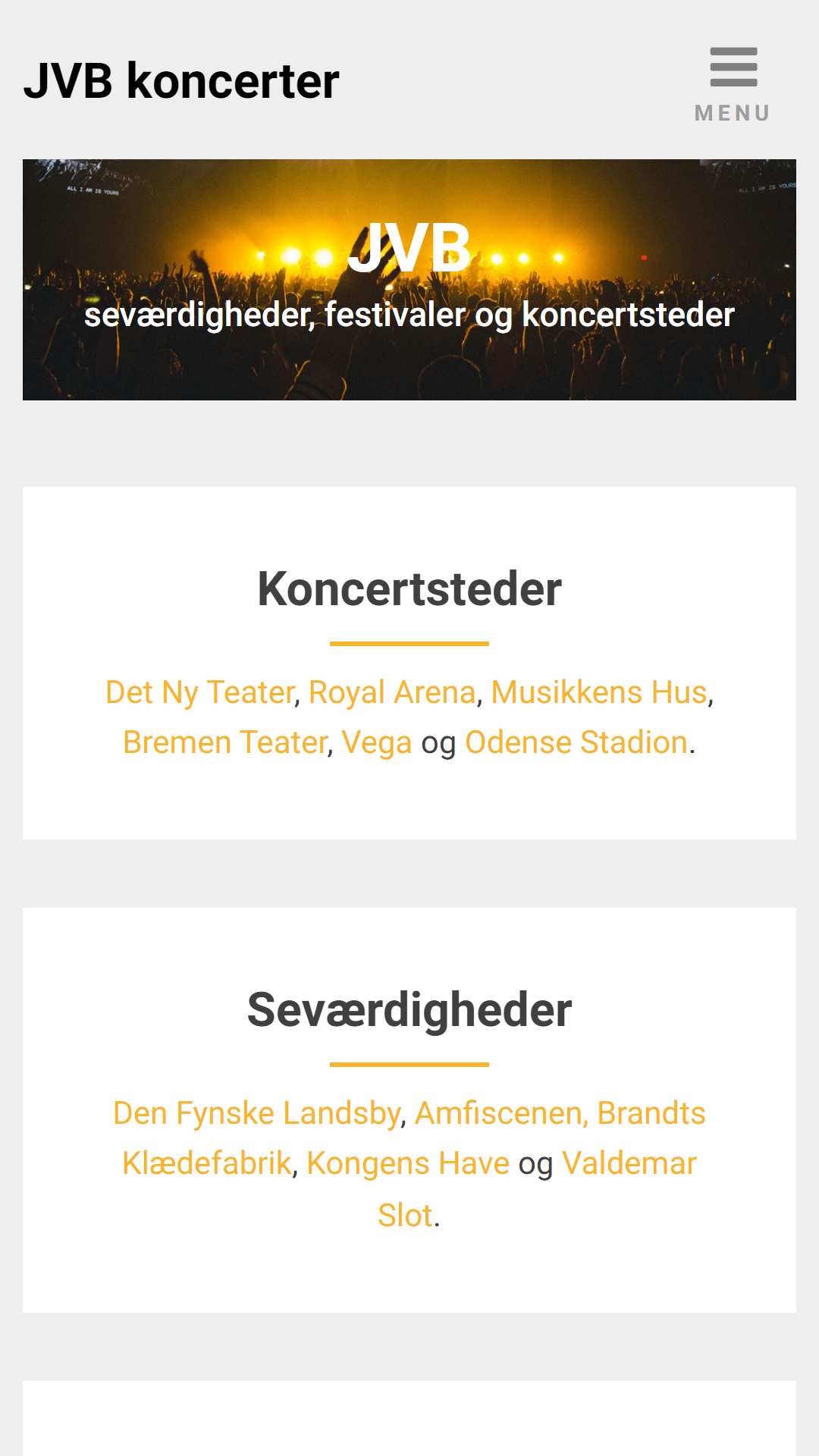
Task: Open the Vega link
Action: tap(377, 742)
